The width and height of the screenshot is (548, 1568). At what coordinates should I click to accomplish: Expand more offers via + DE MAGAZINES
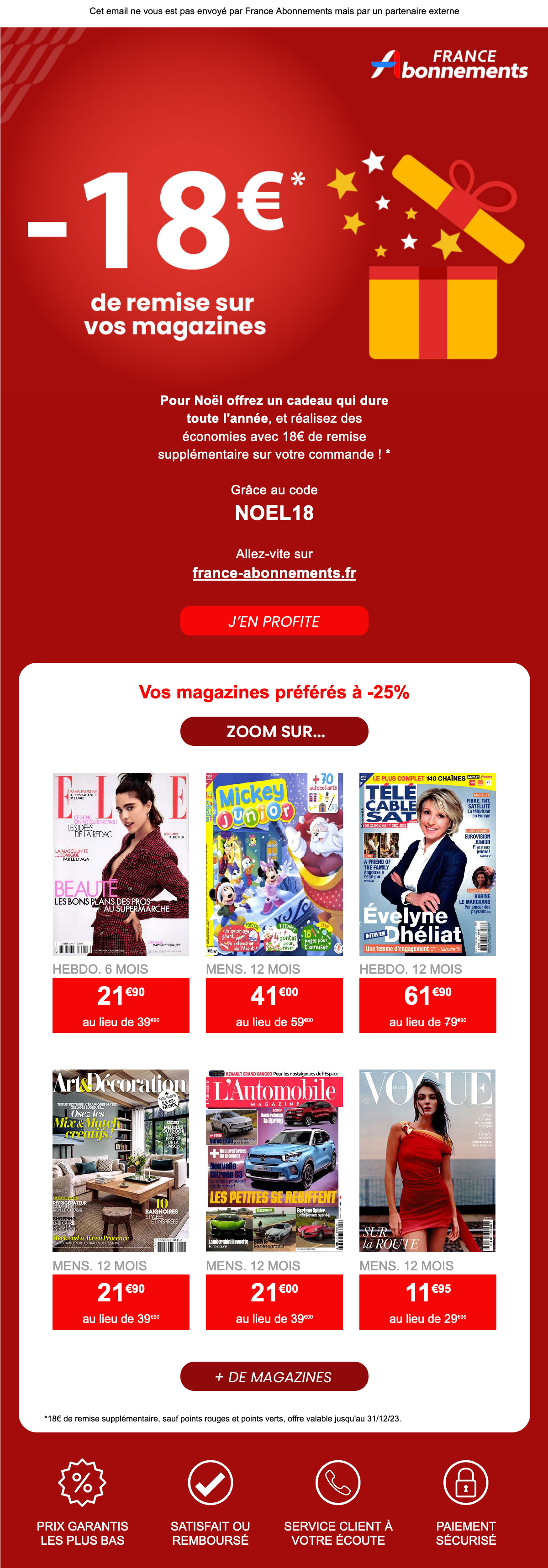click(x=274, y=1376)
